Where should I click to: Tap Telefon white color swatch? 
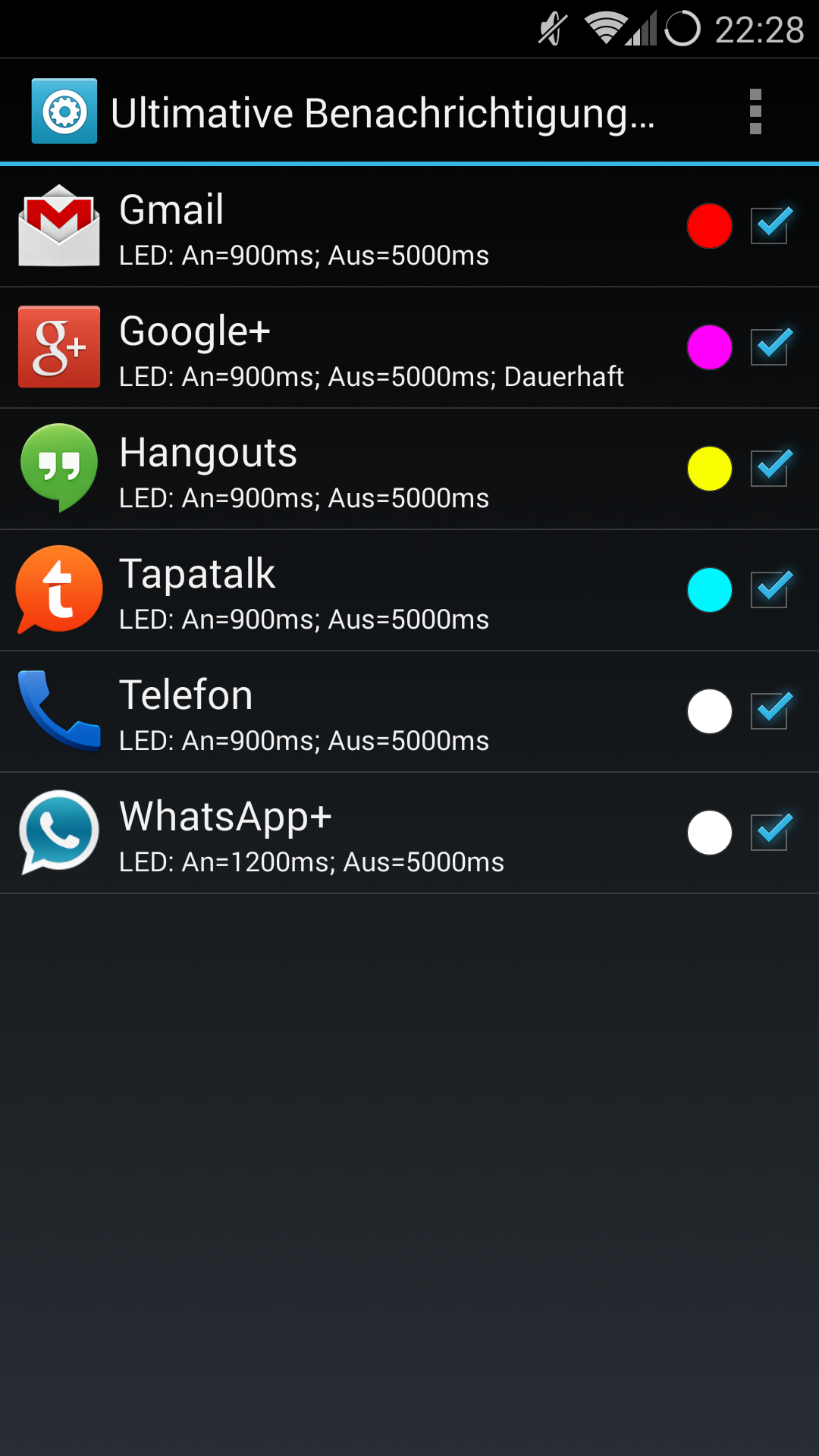click(x=709, y=711)
